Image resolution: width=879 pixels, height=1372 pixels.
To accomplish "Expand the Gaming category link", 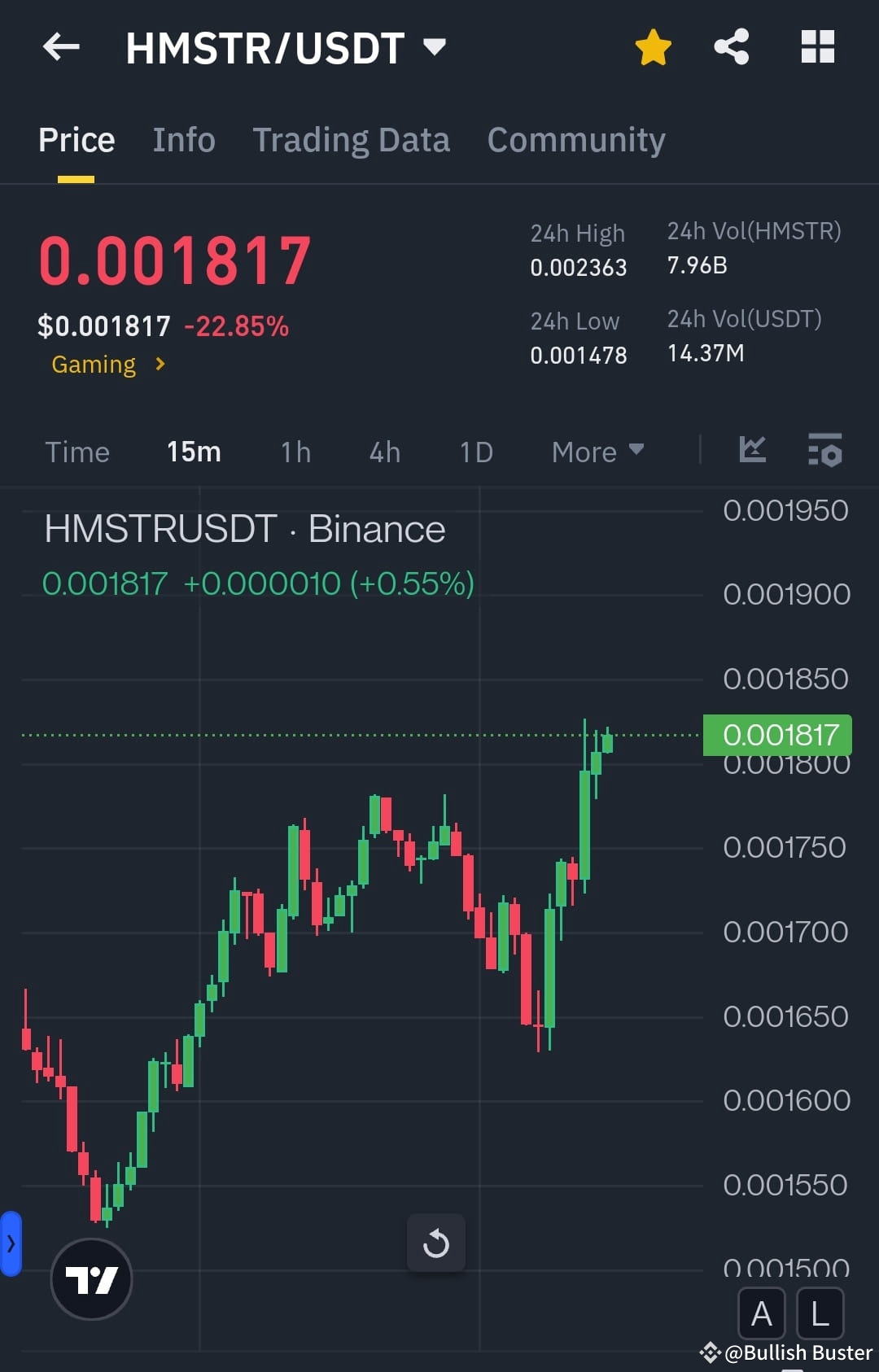I will pos(106,364).
